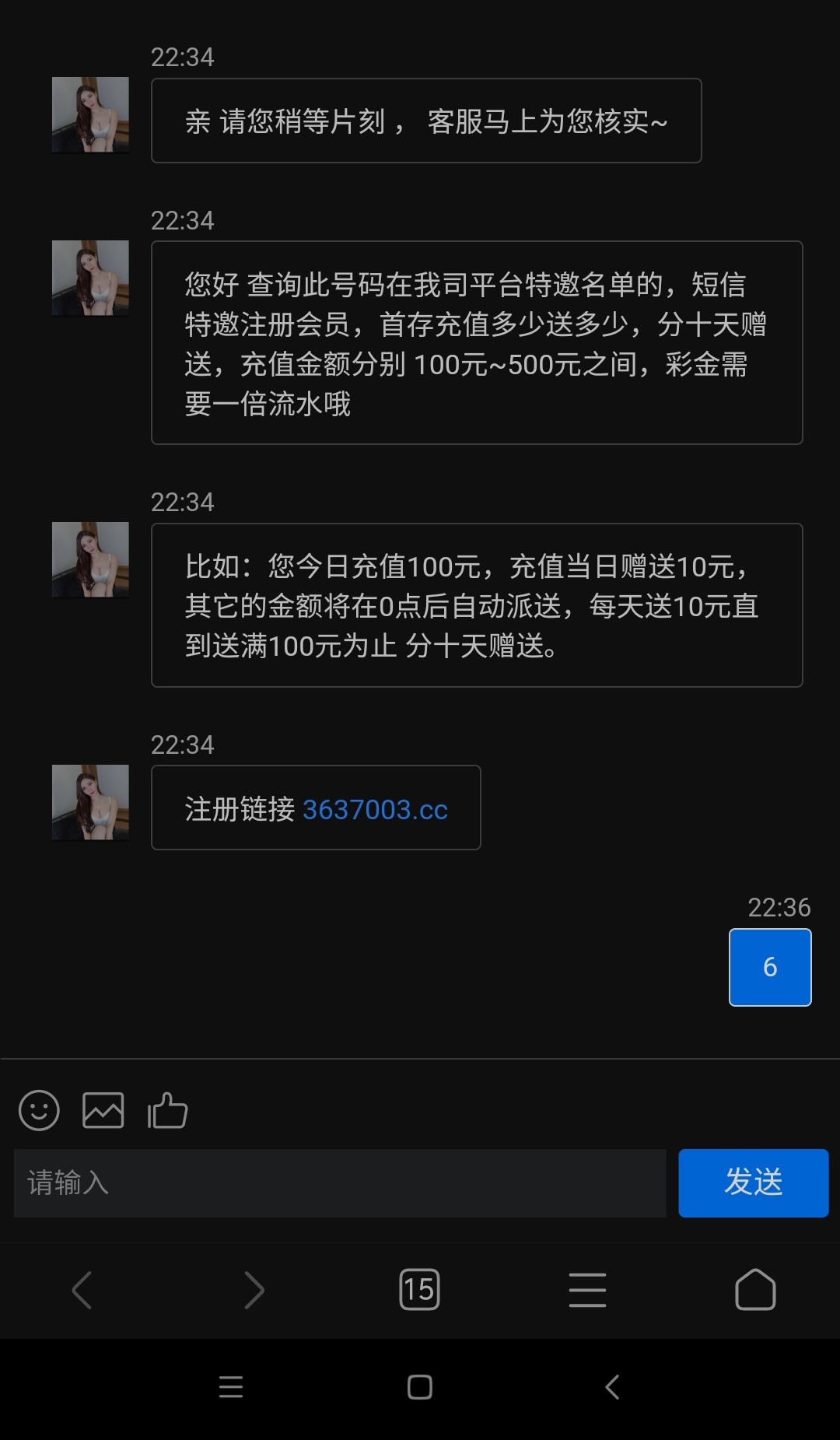Tap the system back button
Screen dimensions: 840x1440
tap(612, 1387)
